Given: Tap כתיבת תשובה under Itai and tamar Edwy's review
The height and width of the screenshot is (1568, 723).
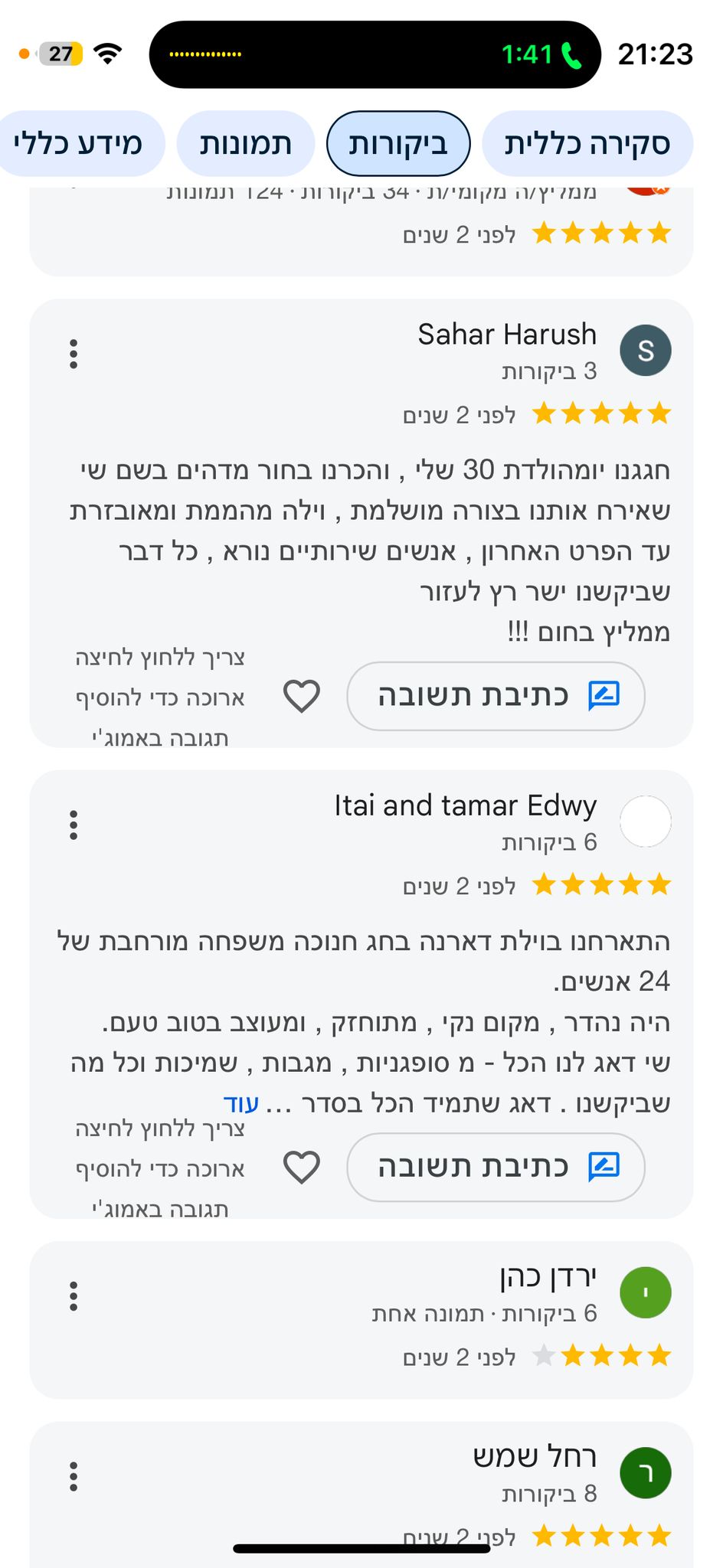Looking at the screenshot, I should click(496, 1167).
